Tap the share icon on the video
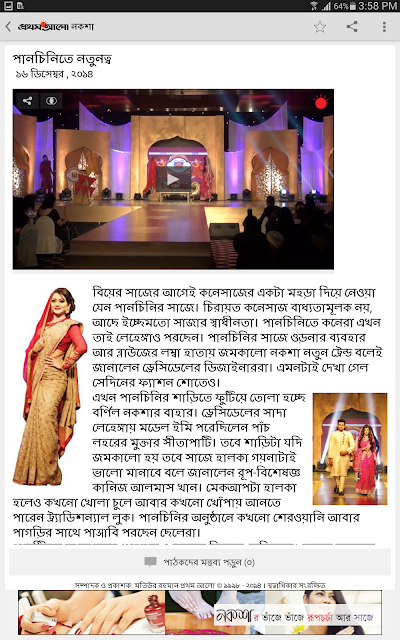This screenshot has width=400, height=640. coord(27,101)
